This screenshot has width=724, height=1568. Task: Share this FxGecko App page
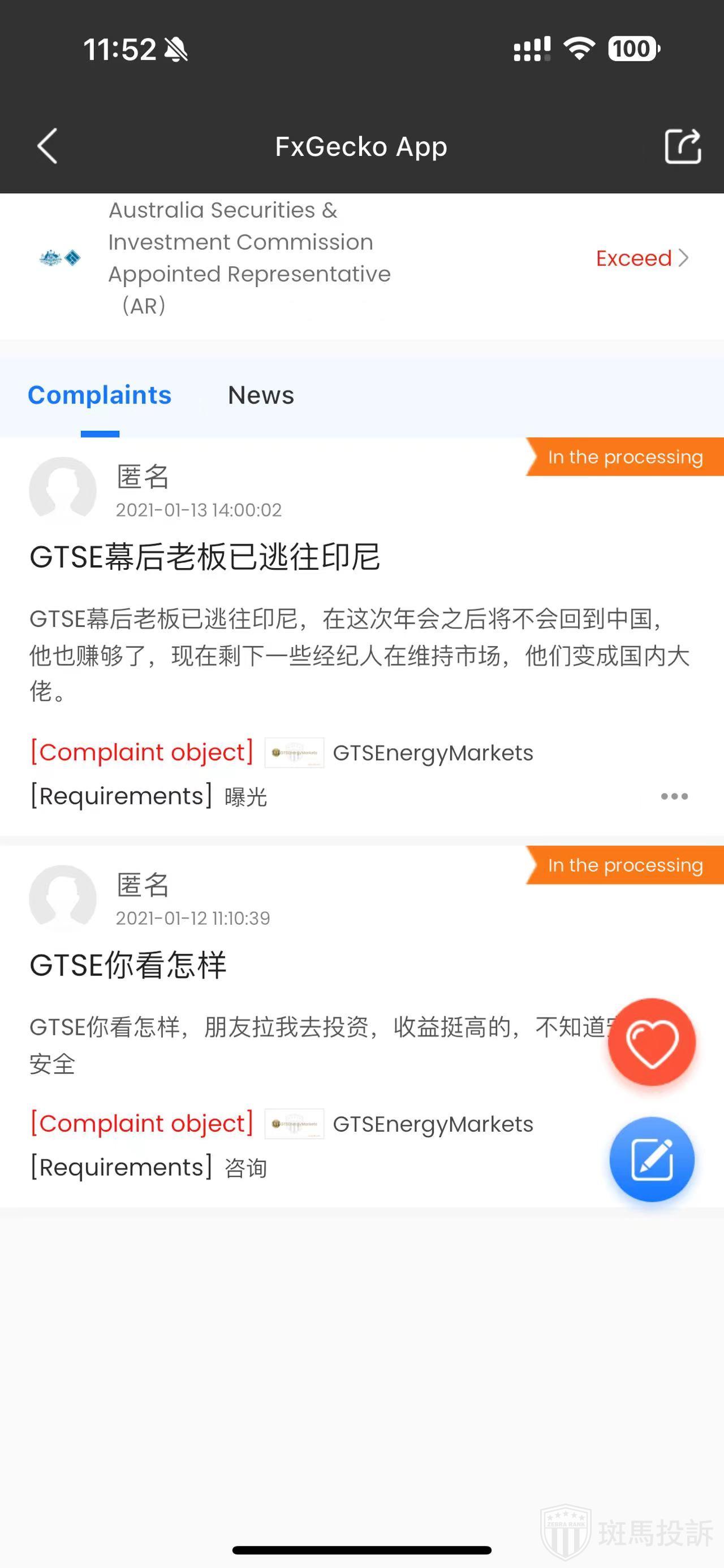tap(682, 146)
